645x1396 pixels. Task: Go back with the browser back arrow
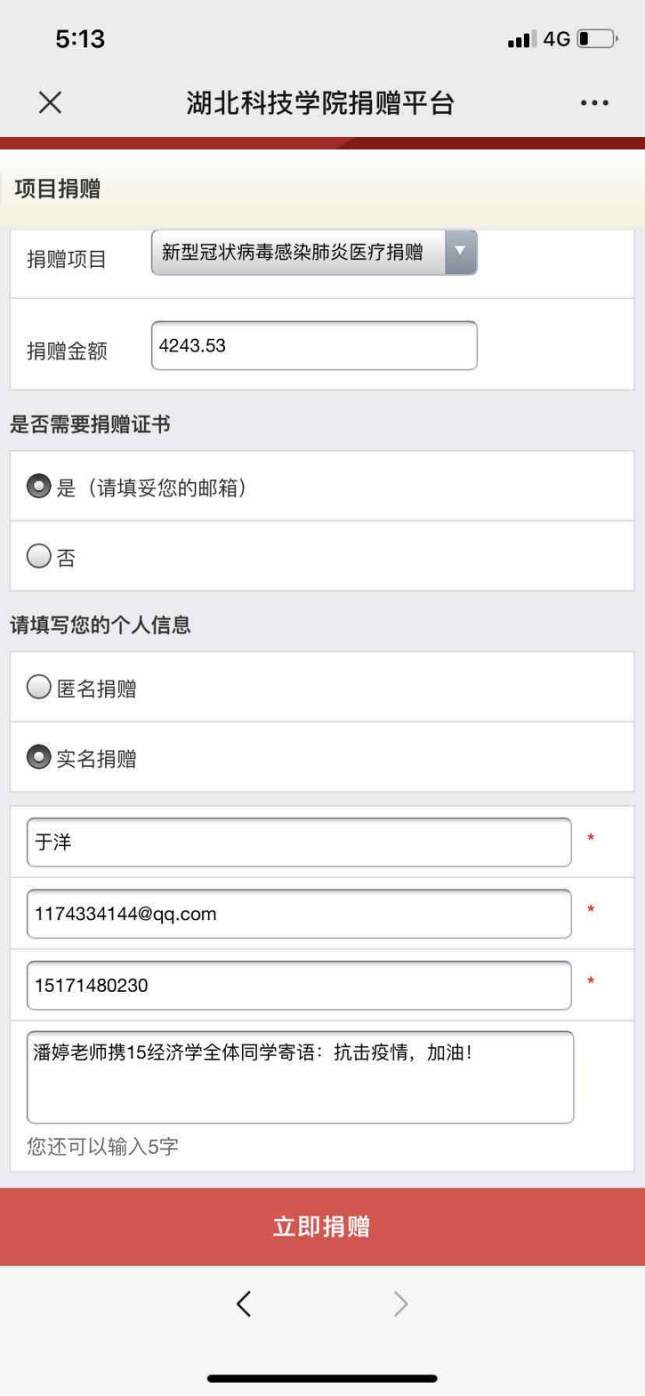(244, 1304)
